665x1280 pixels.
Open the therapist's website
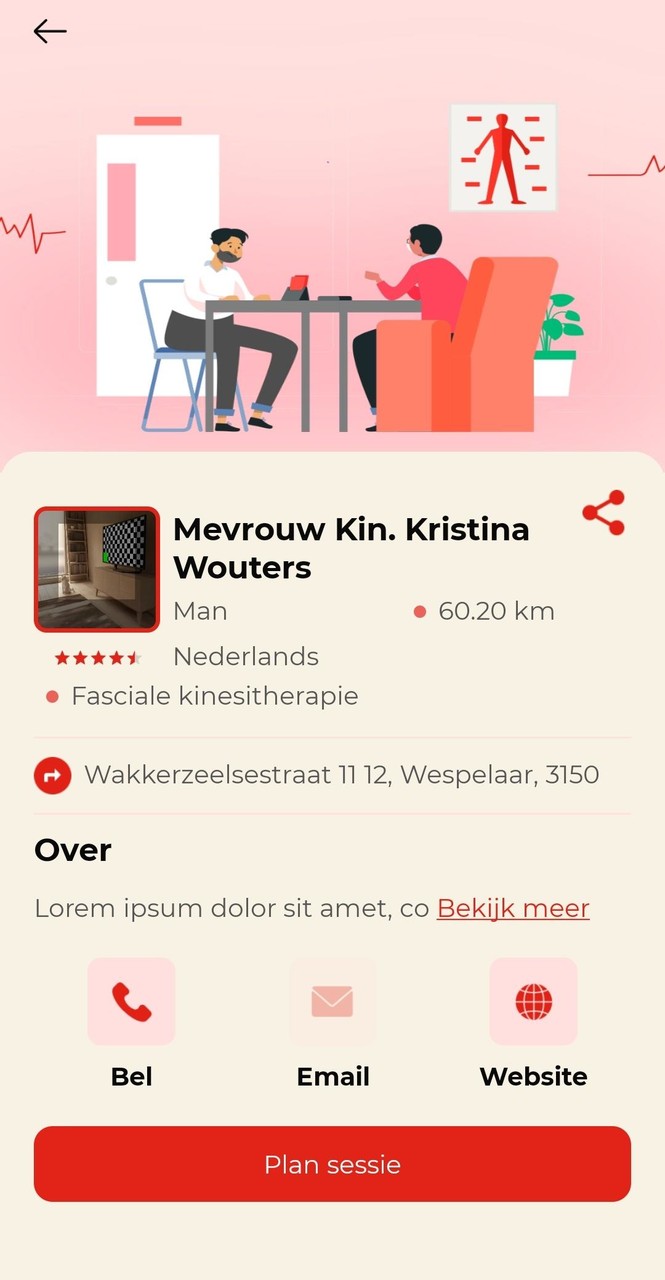coord(533,1002)
